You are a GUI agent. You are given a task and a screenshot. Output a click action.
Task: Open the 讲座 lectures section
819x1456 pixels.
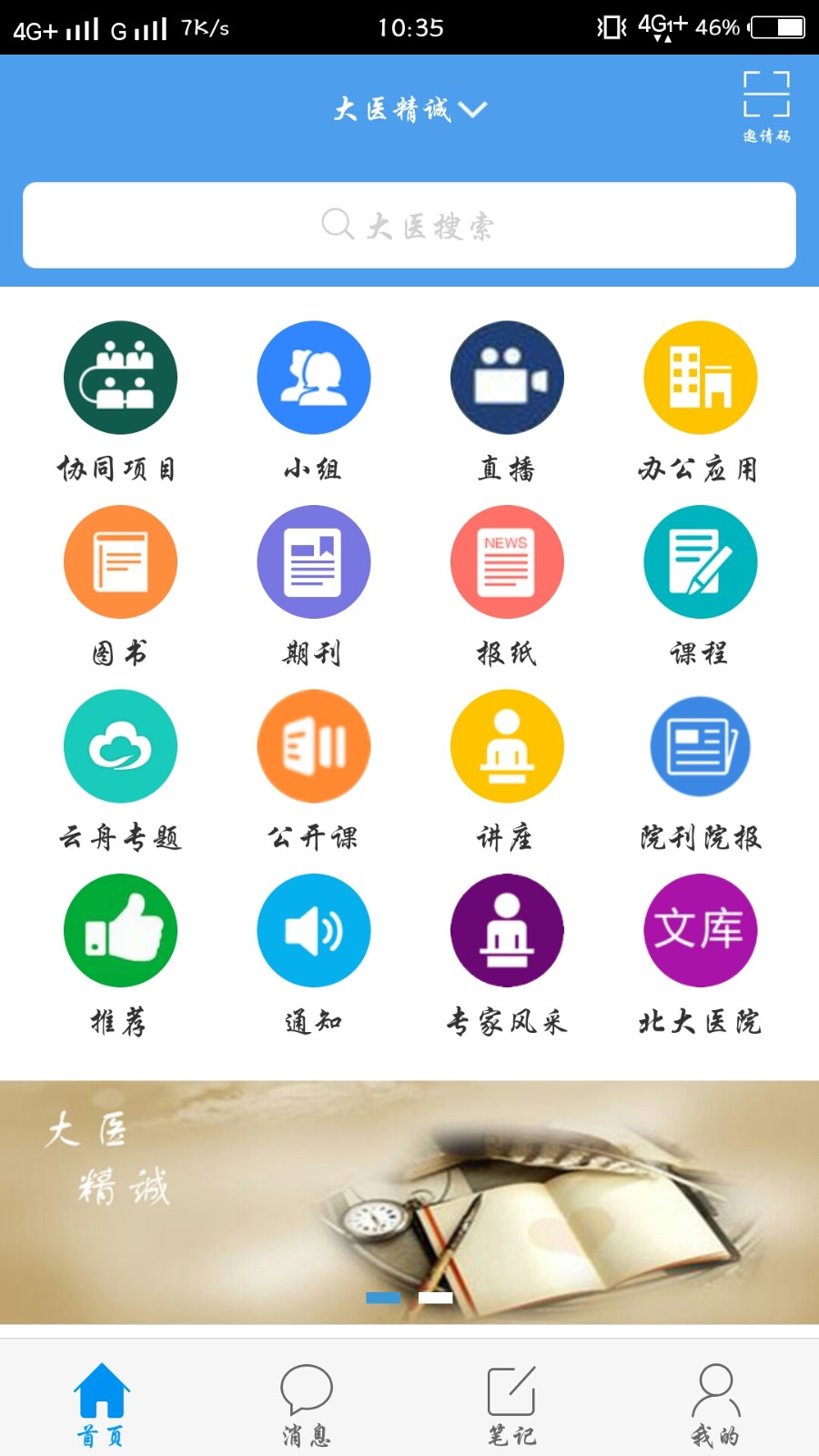(x=507, y=745)
